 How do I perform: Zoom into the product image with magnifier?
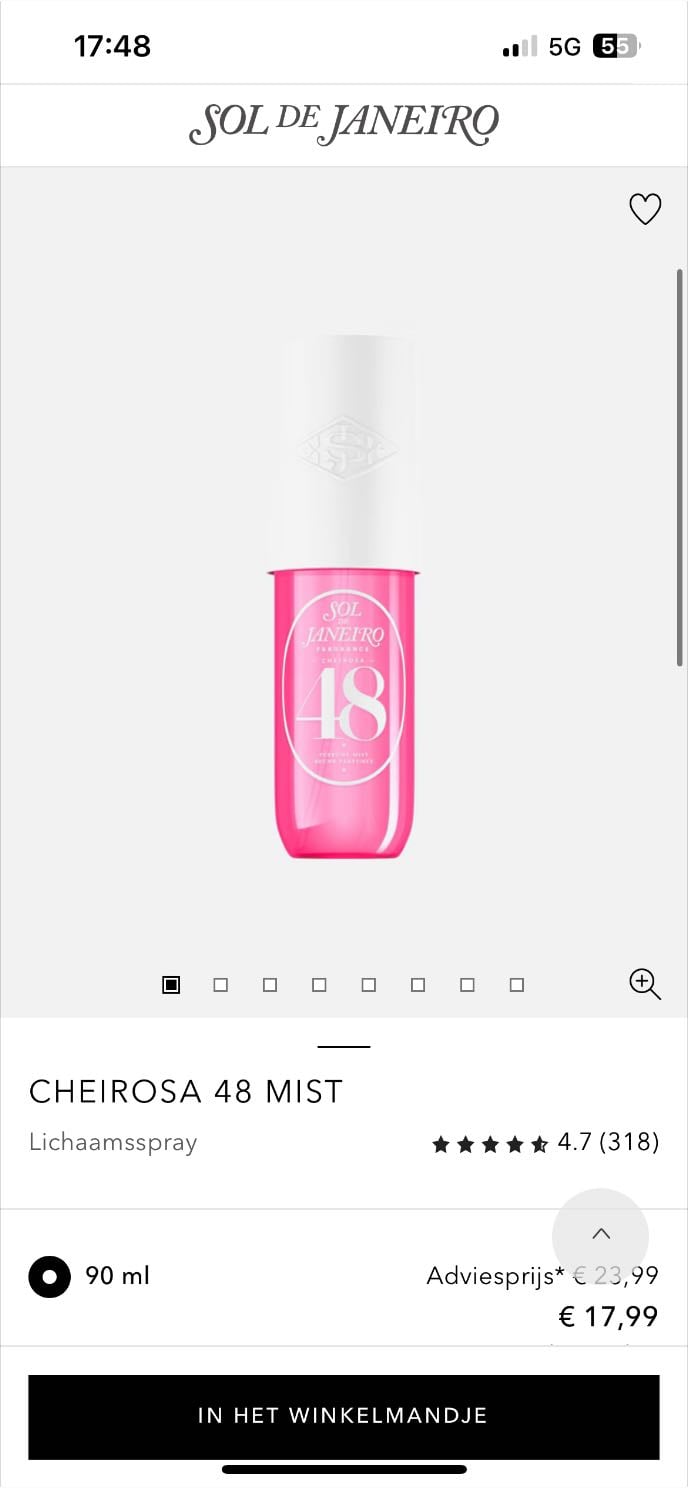(x=645, y=984)
